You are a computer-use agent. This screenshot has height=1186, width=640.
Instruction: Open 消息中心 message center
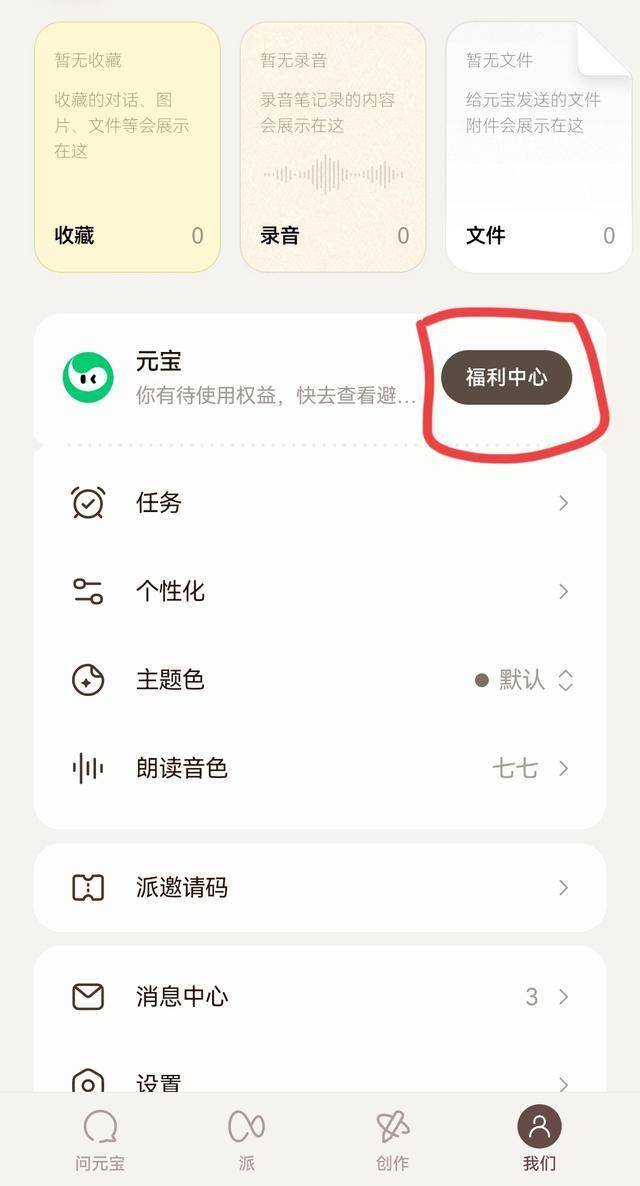tap(320, 996)
